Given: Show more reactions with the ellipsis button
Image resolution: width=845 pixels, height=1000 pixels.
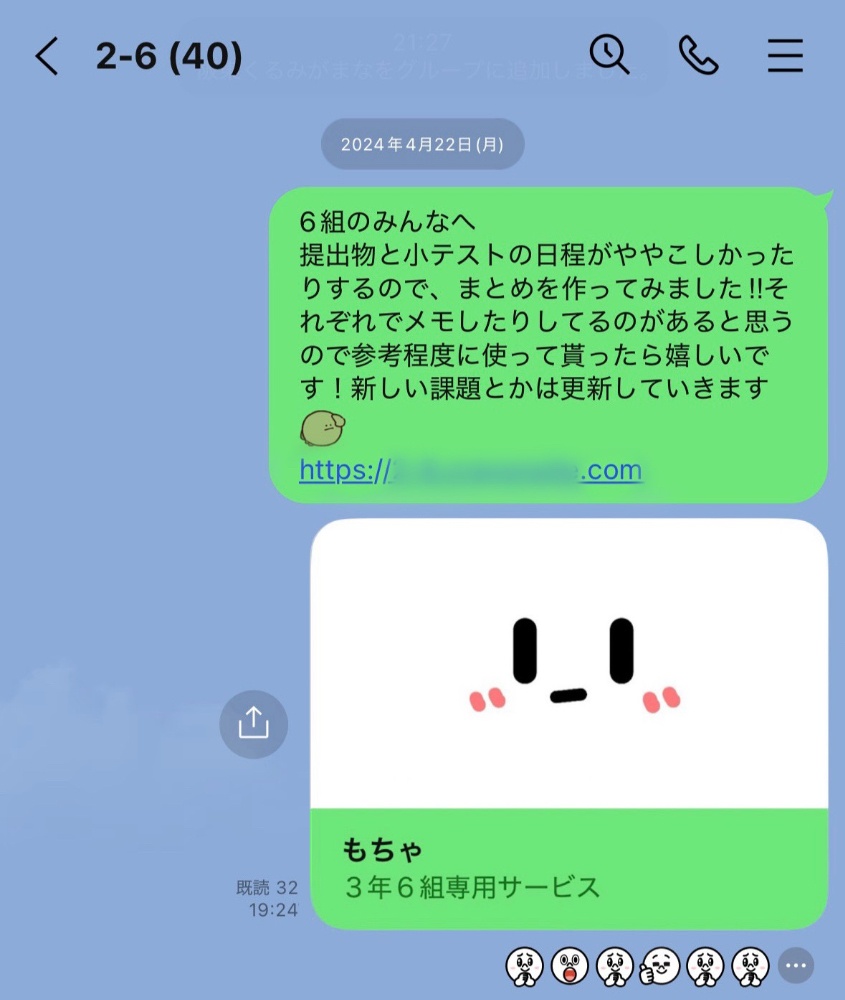Looking at the screenshot, I should coord(796,966).
